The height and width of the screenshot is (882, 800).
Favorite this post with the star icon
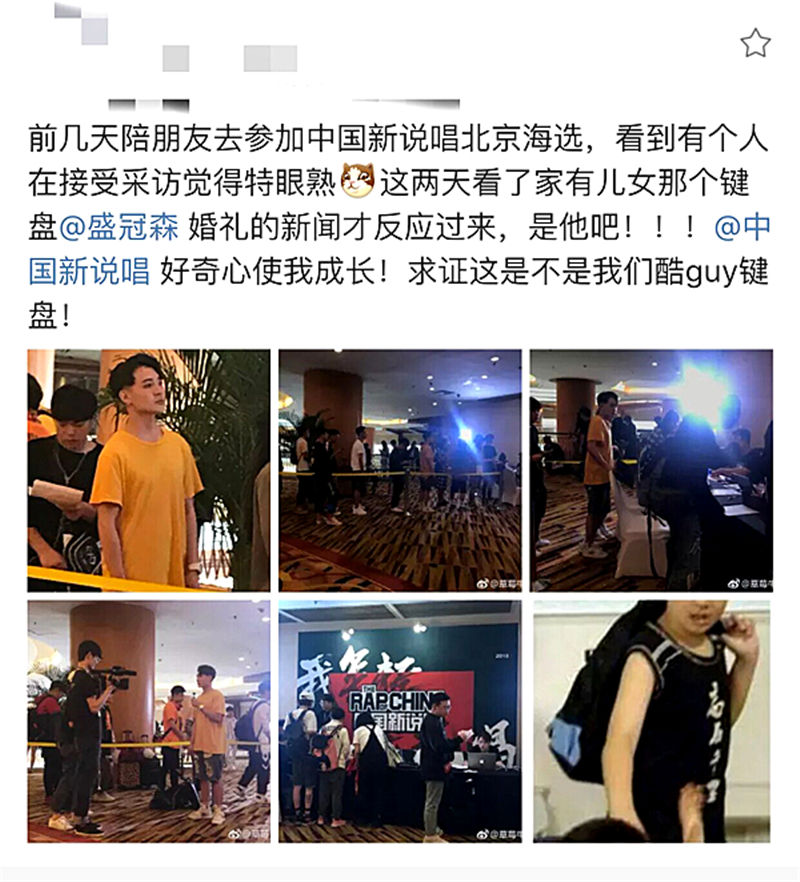coord(755,43)
